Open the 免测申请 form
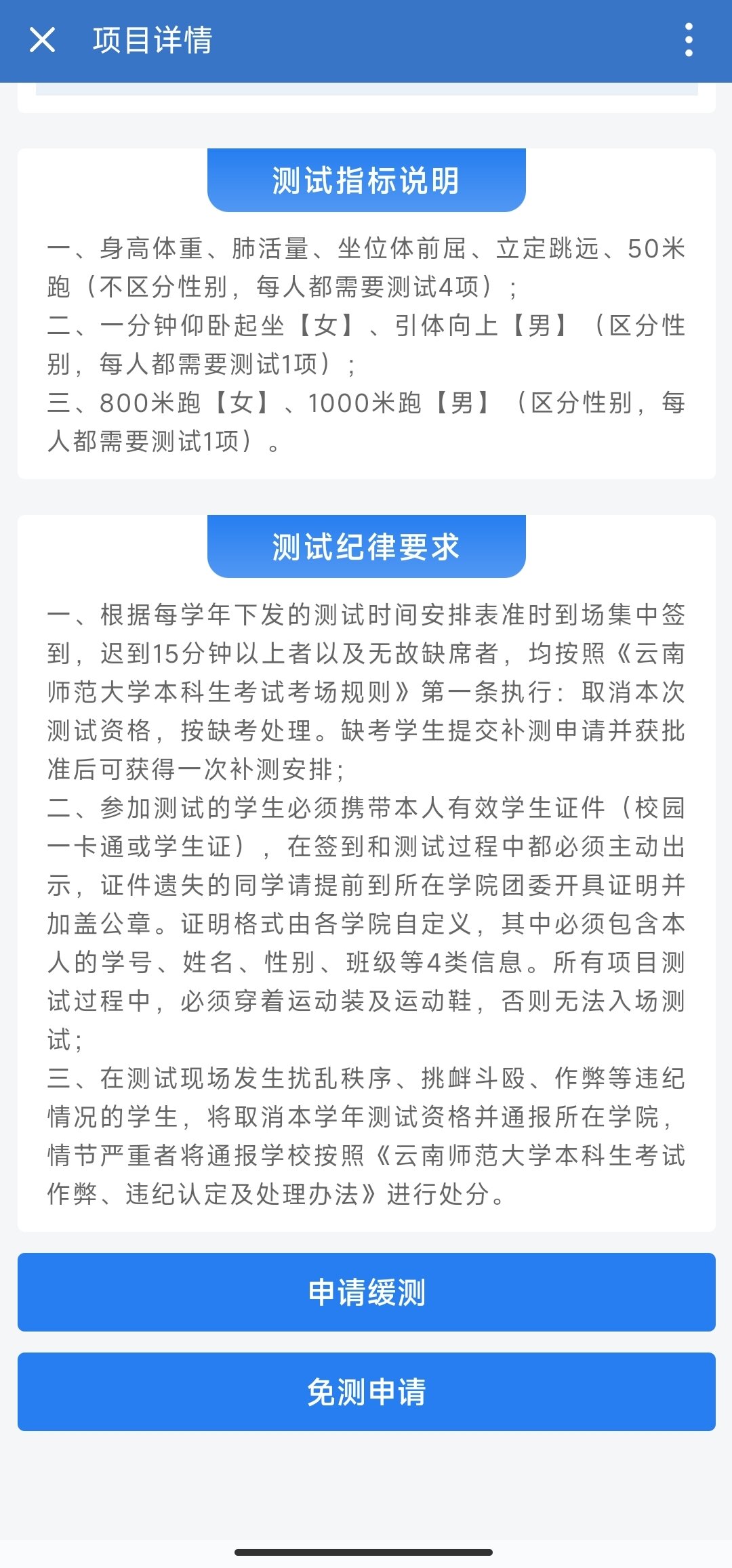Viewport: 732px width, 1568px height. coord(367,1392)
